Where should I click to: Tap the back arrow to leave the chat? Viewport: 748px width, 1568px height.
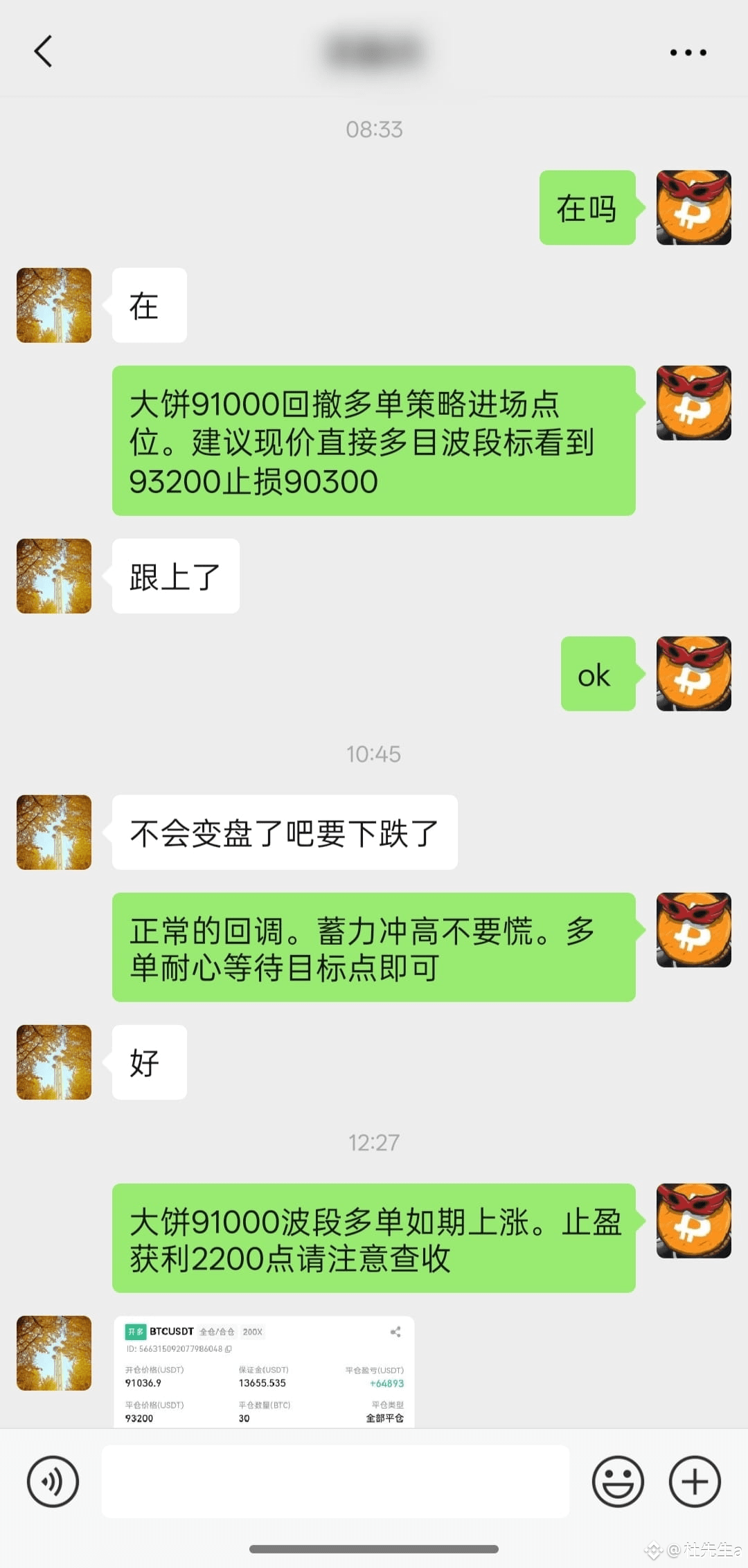coord(43,51)
